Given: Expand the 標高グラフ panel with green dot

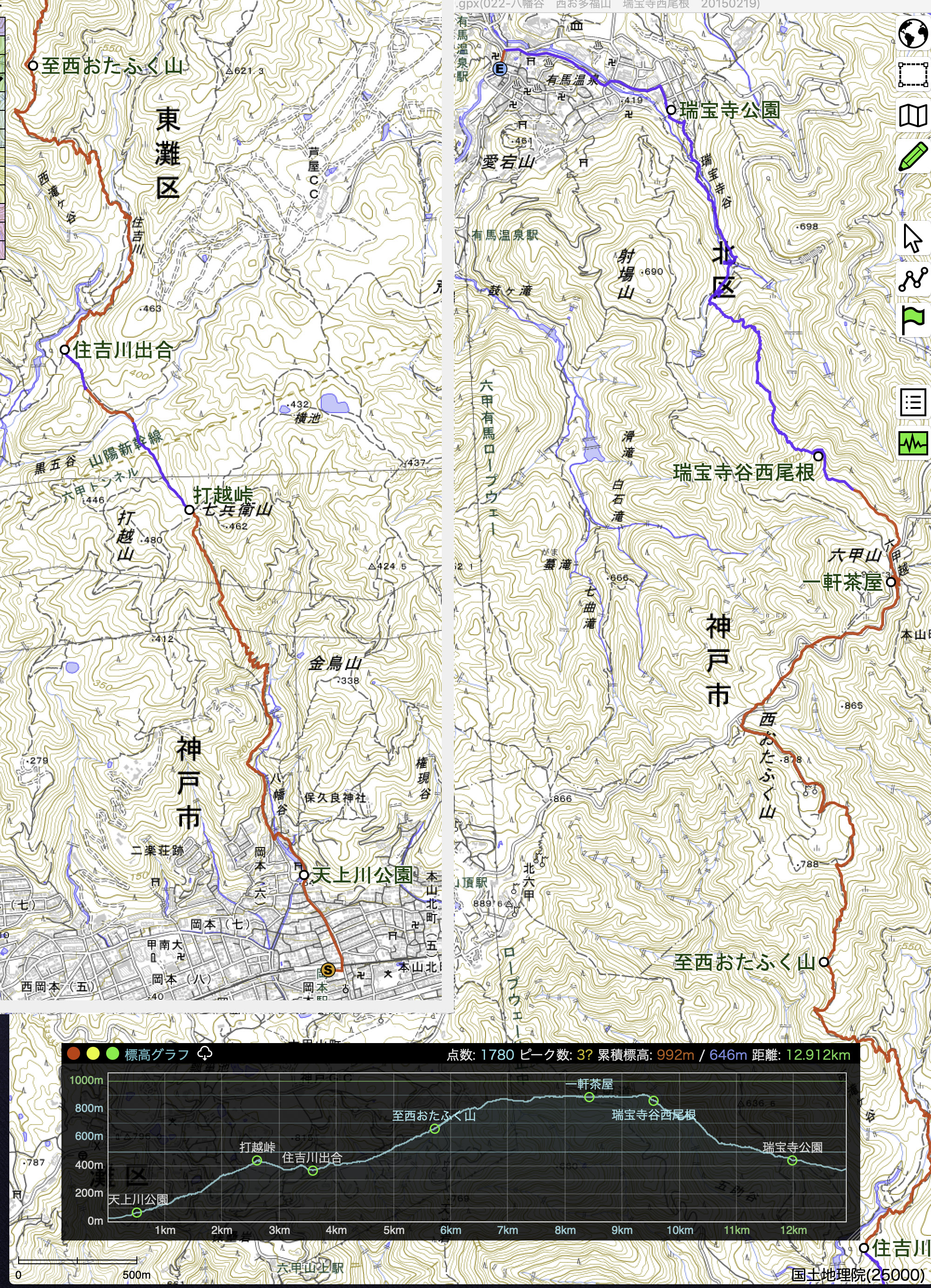Looking at the screenshot, I should tap(112, 1054).
